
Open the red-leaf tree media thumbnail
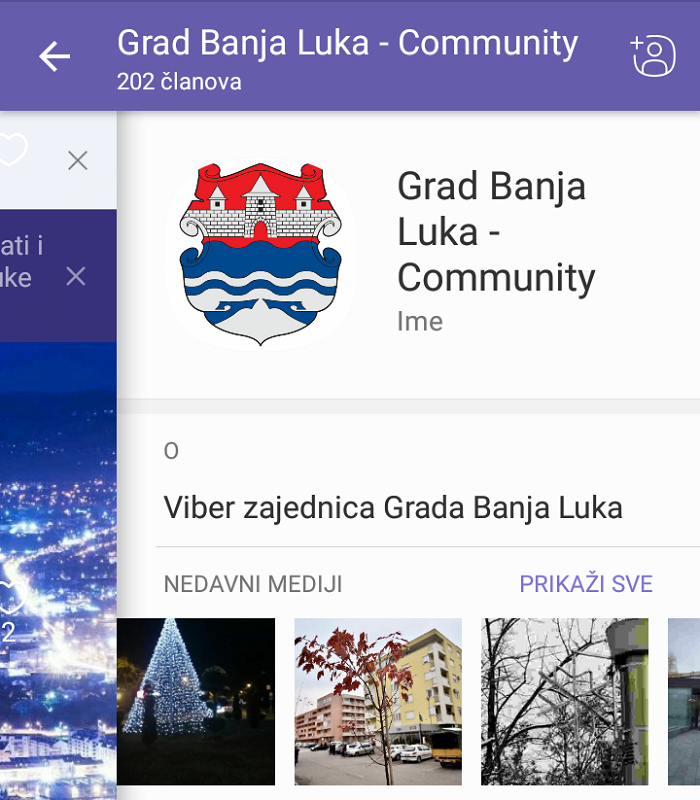(378, 701)
